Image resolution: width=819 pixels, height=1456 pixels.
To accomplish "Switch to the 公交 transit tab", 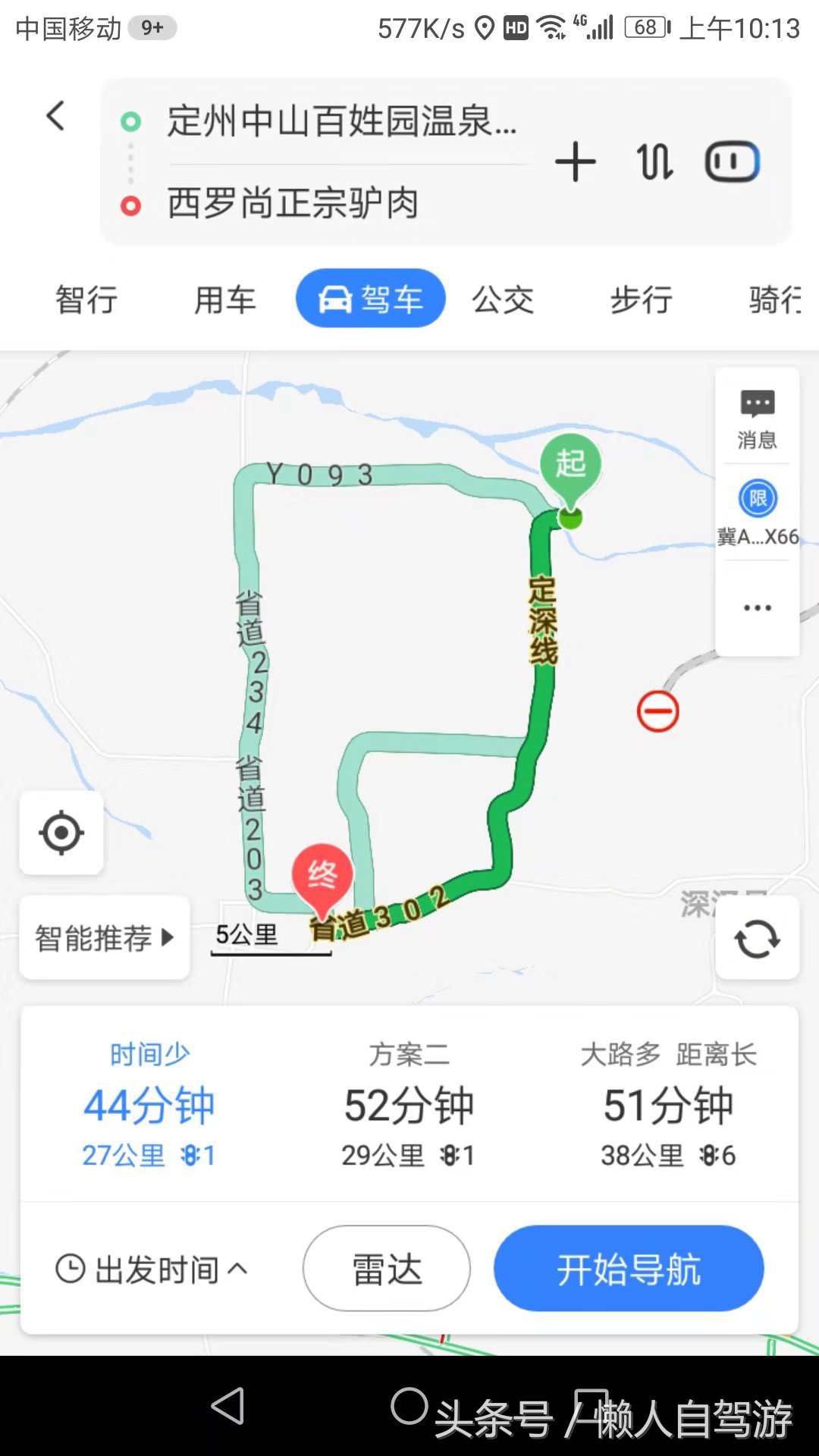I will pos(503,298).
